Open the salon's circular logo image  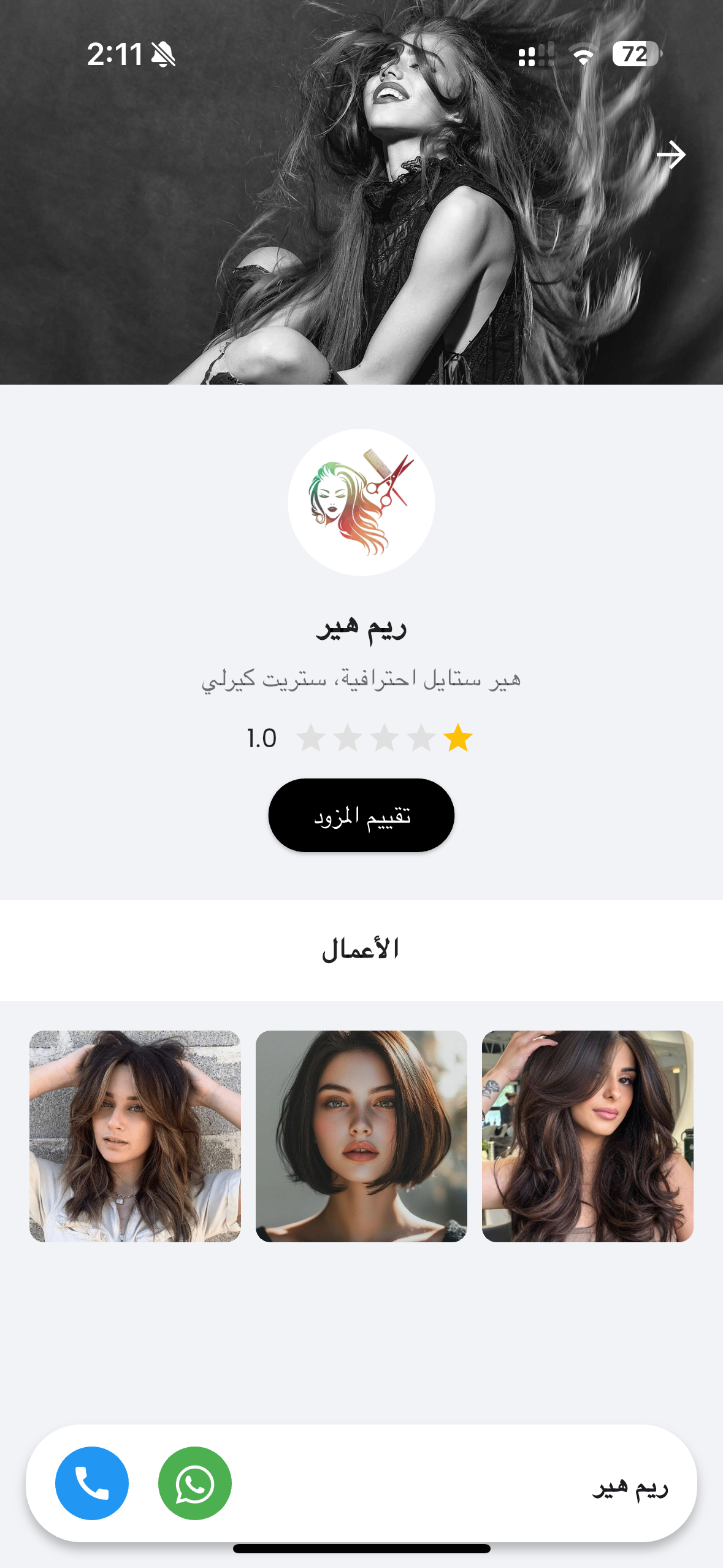click(x=361, y=503)
